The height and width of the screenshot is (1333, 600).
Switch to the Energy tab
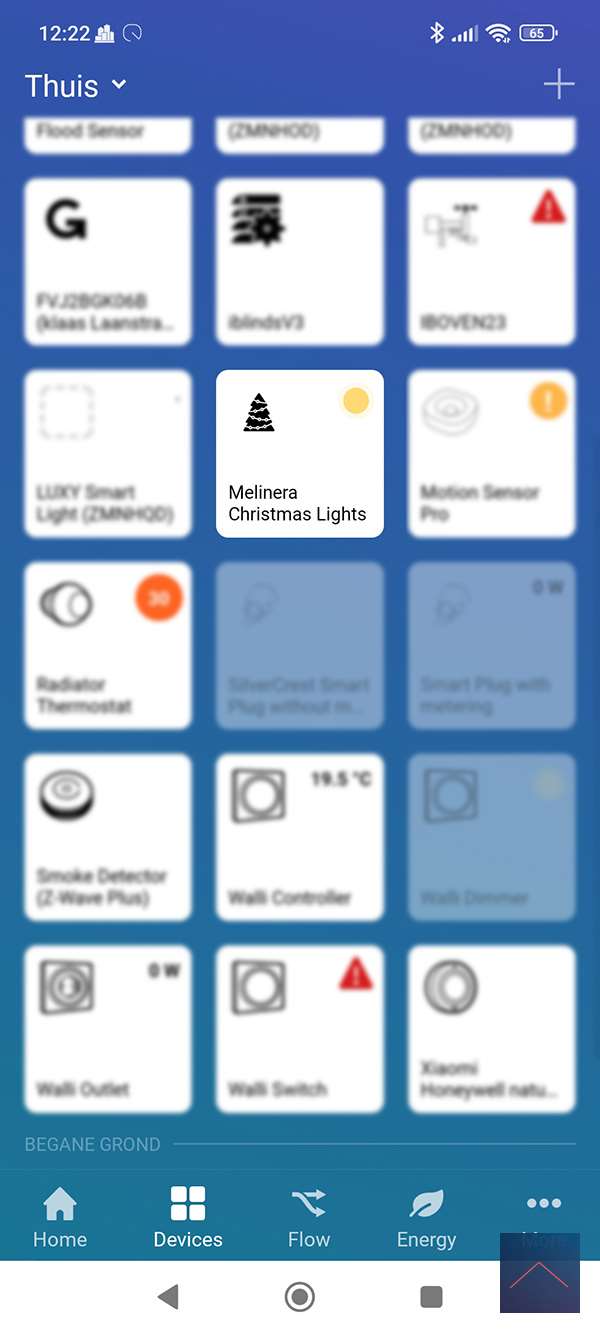[426, 1218]
